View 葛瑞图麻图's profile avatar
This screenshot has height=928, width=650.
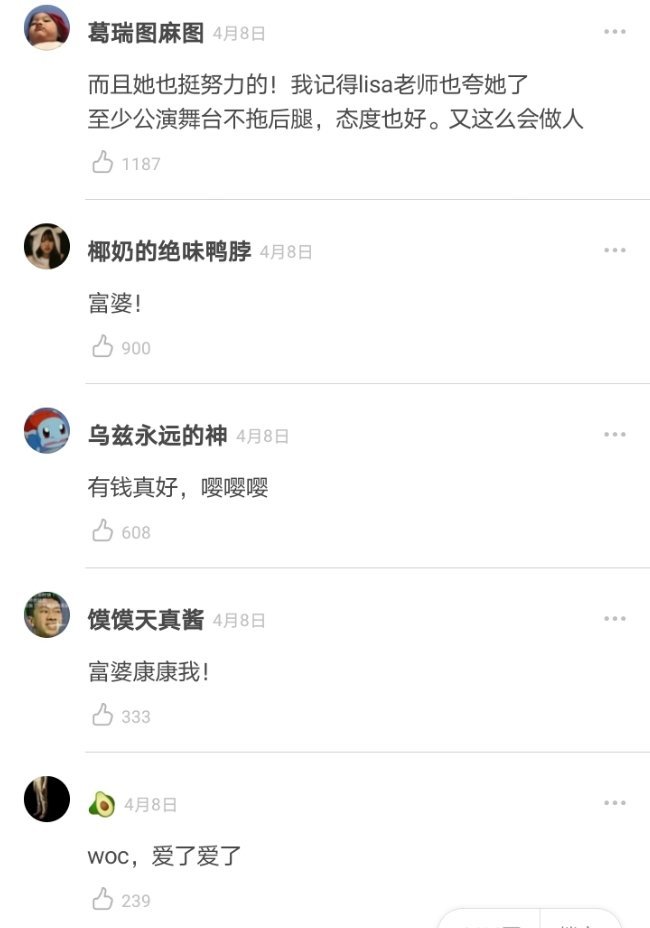point(47,28)
